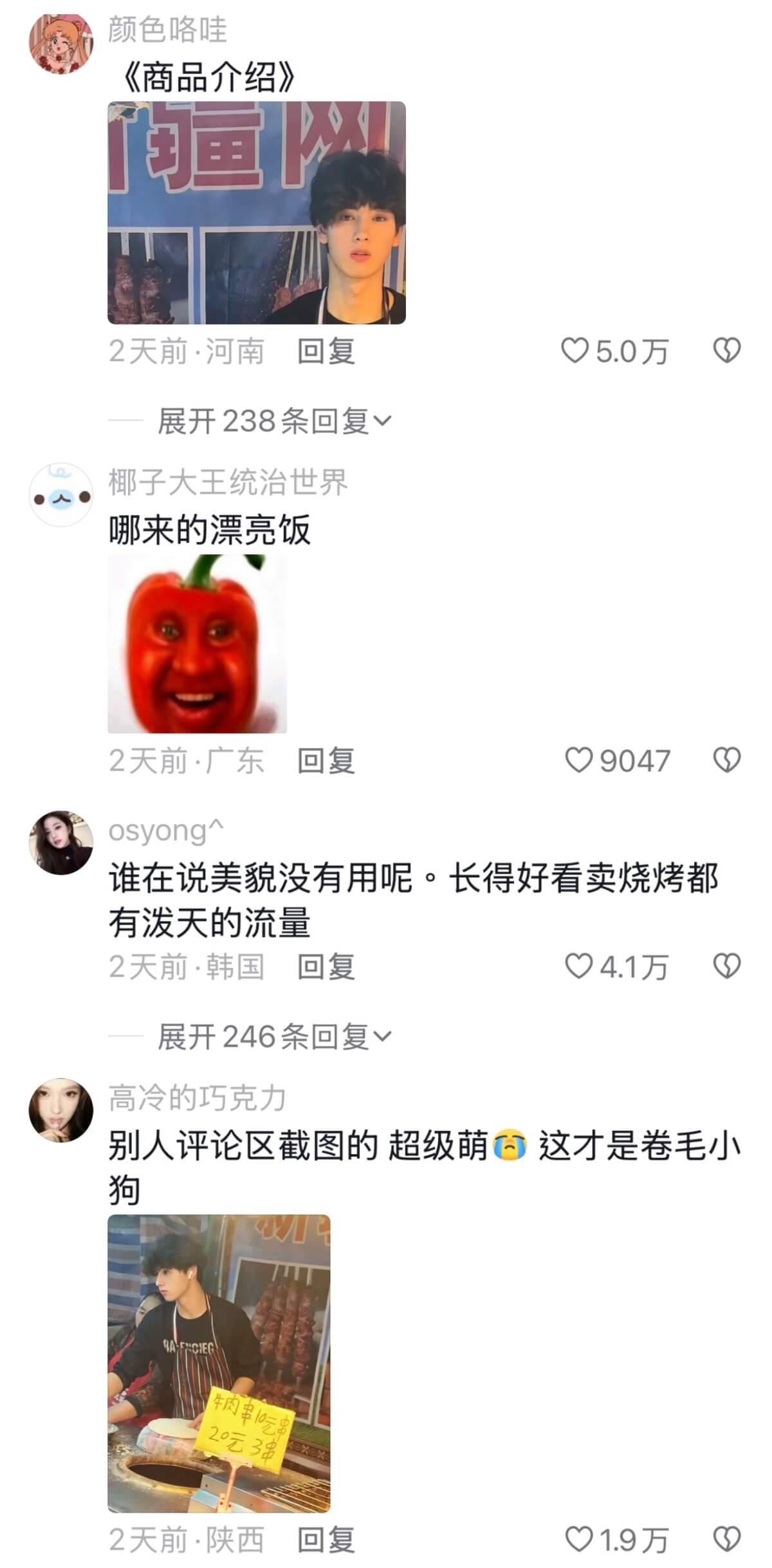Like osyong^'s comment

pyautogui.click(x=578, y=967)
